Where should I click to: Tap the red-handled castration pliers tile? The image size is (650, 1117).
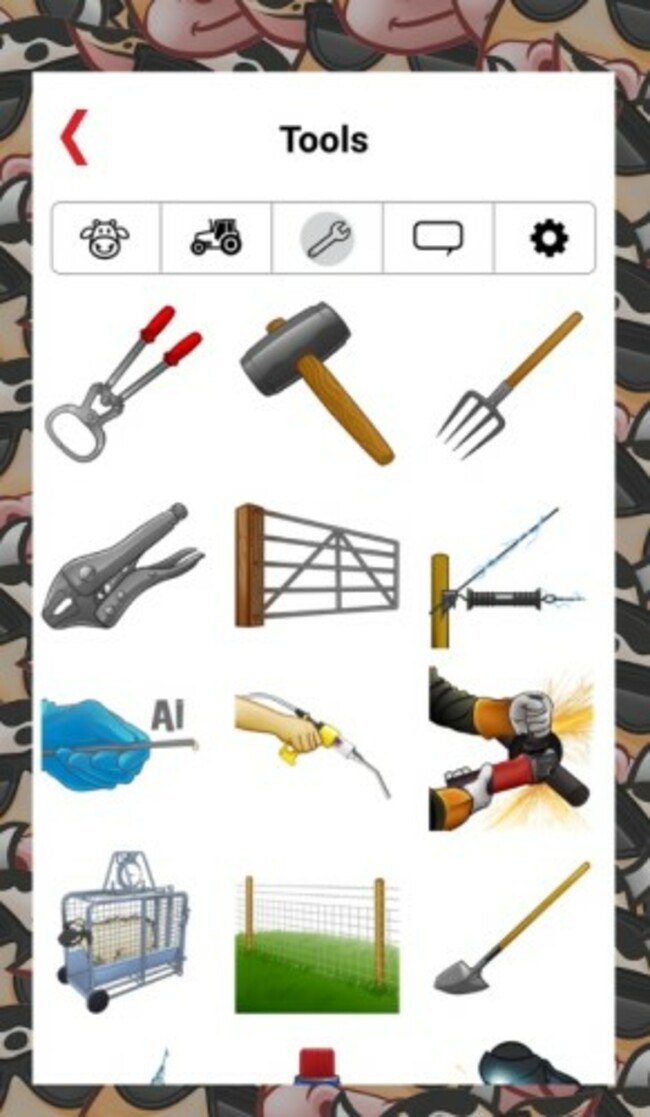122,383
